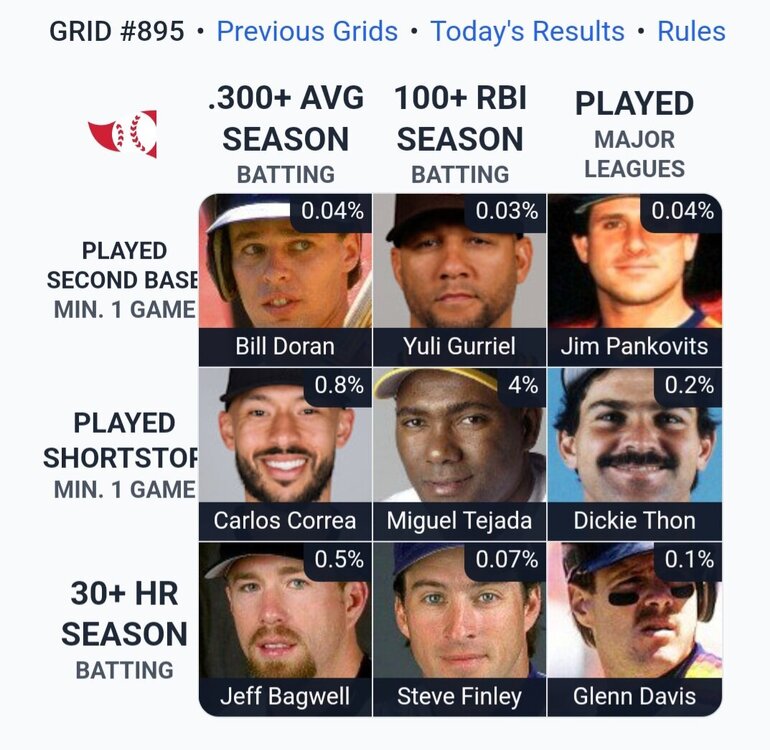Open the Previous Grids link

(x=307, y=31)
